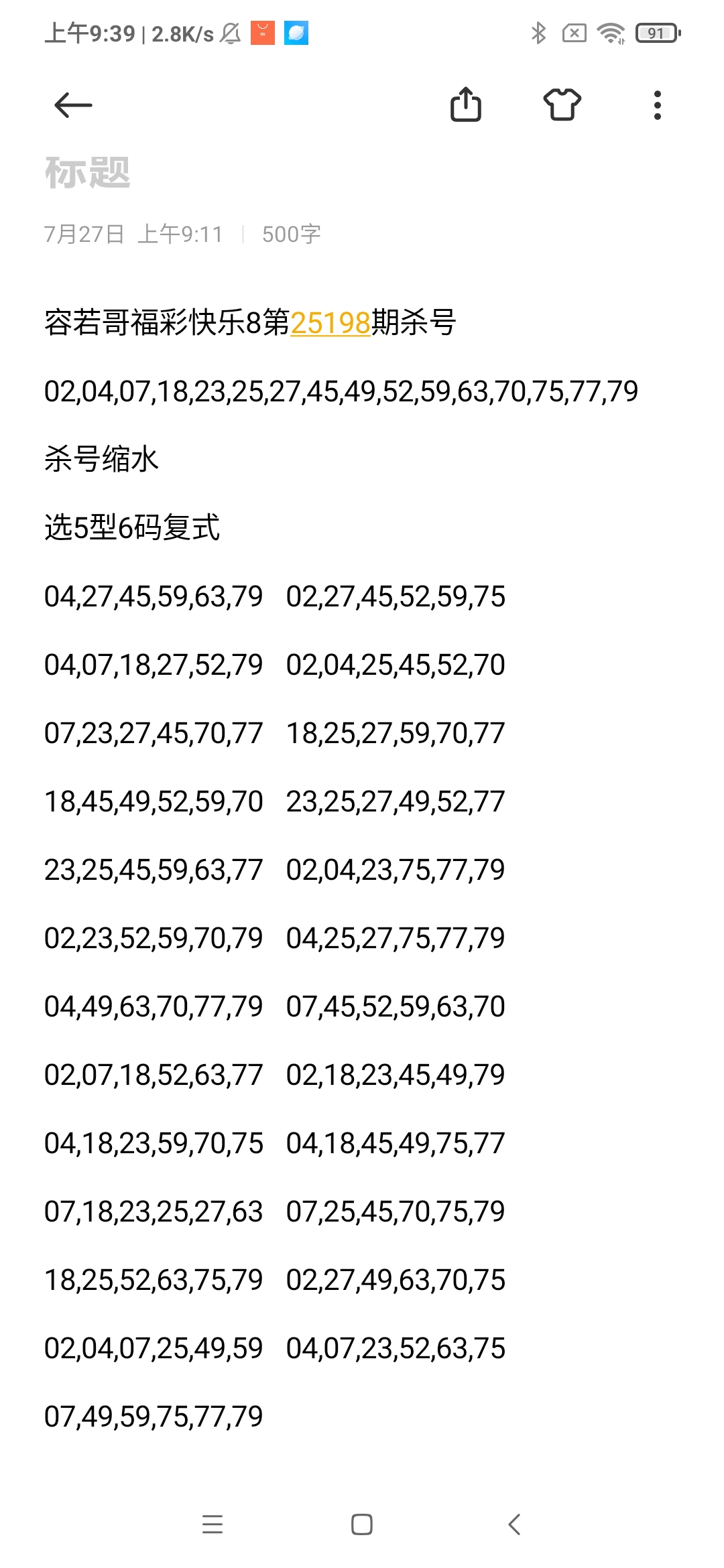This screenshot has width=724, height=1568.
Task: Open the three-dot overflow menu
Action: pyautogui.click(x=657, y=105)
